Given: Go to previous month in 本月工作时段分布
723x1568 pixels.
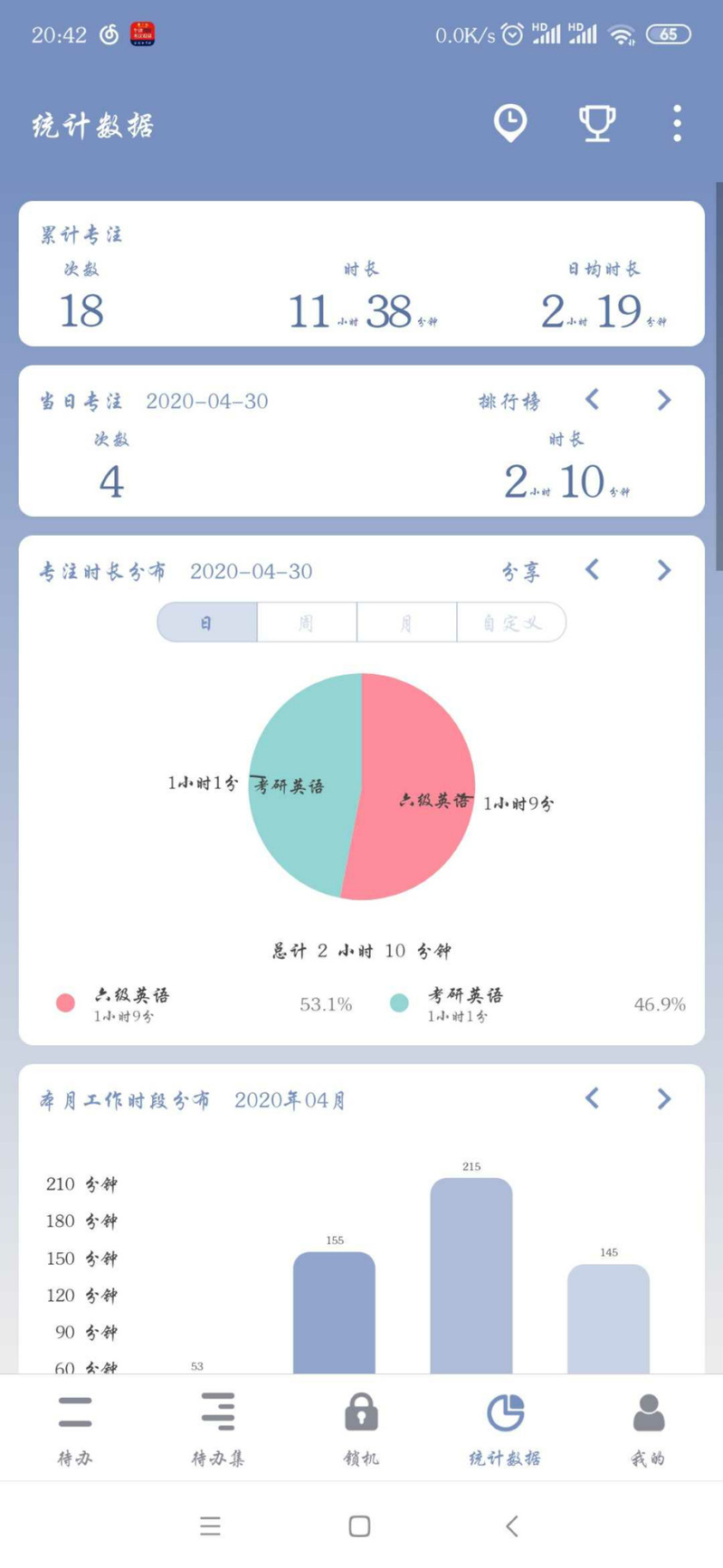Looking at the screenshot, I should click(x=593, y=1098).
